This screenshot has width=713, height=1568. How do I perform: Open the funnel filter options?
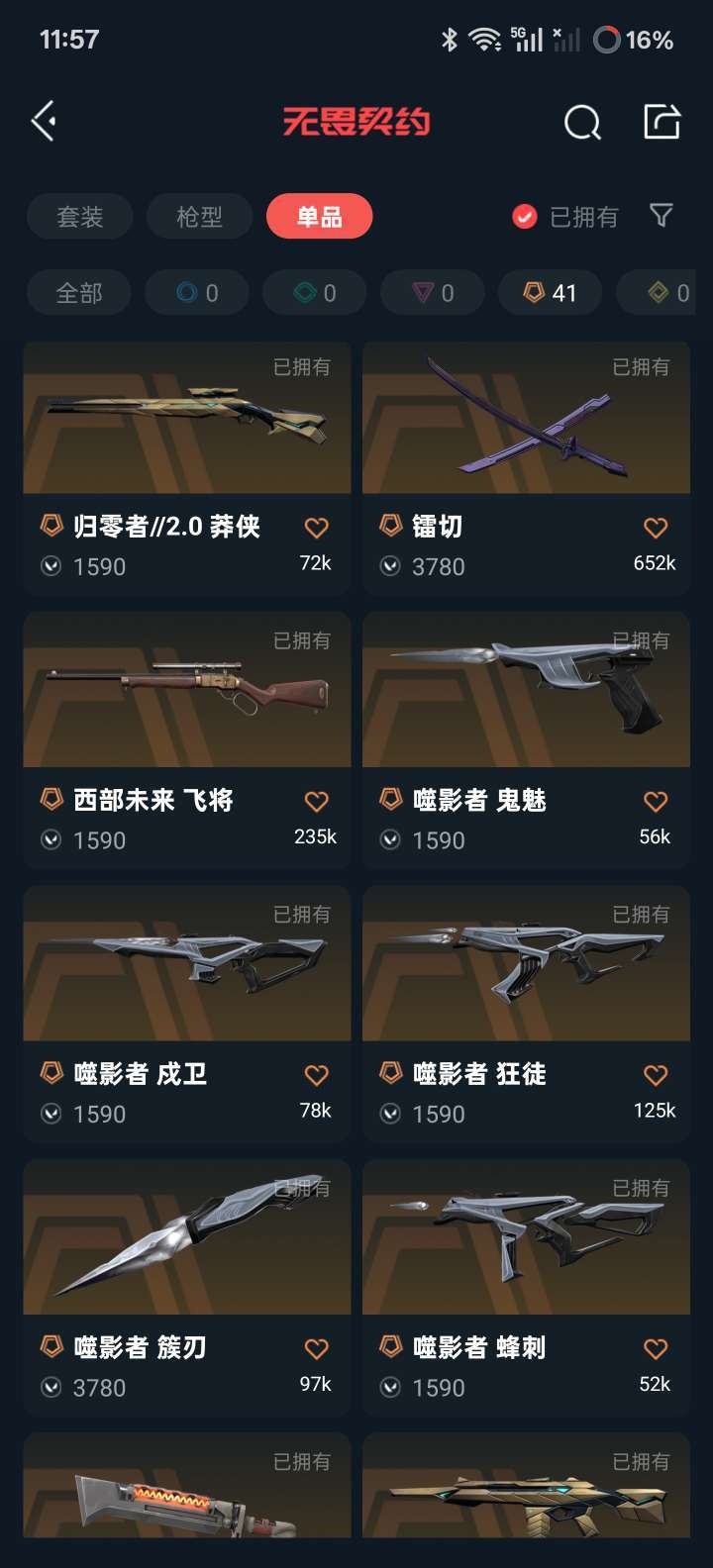(x=662, y=216)
